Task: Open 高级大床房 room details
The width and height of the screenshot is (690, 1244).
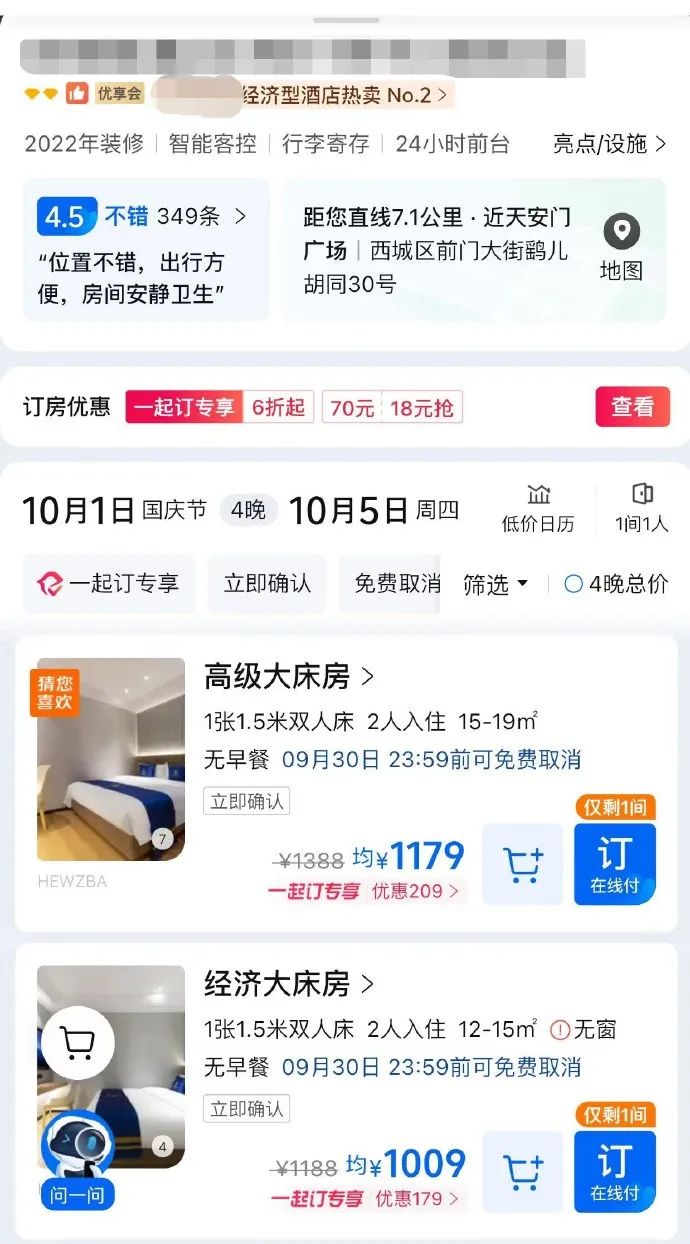Action: tap(289, 677)
